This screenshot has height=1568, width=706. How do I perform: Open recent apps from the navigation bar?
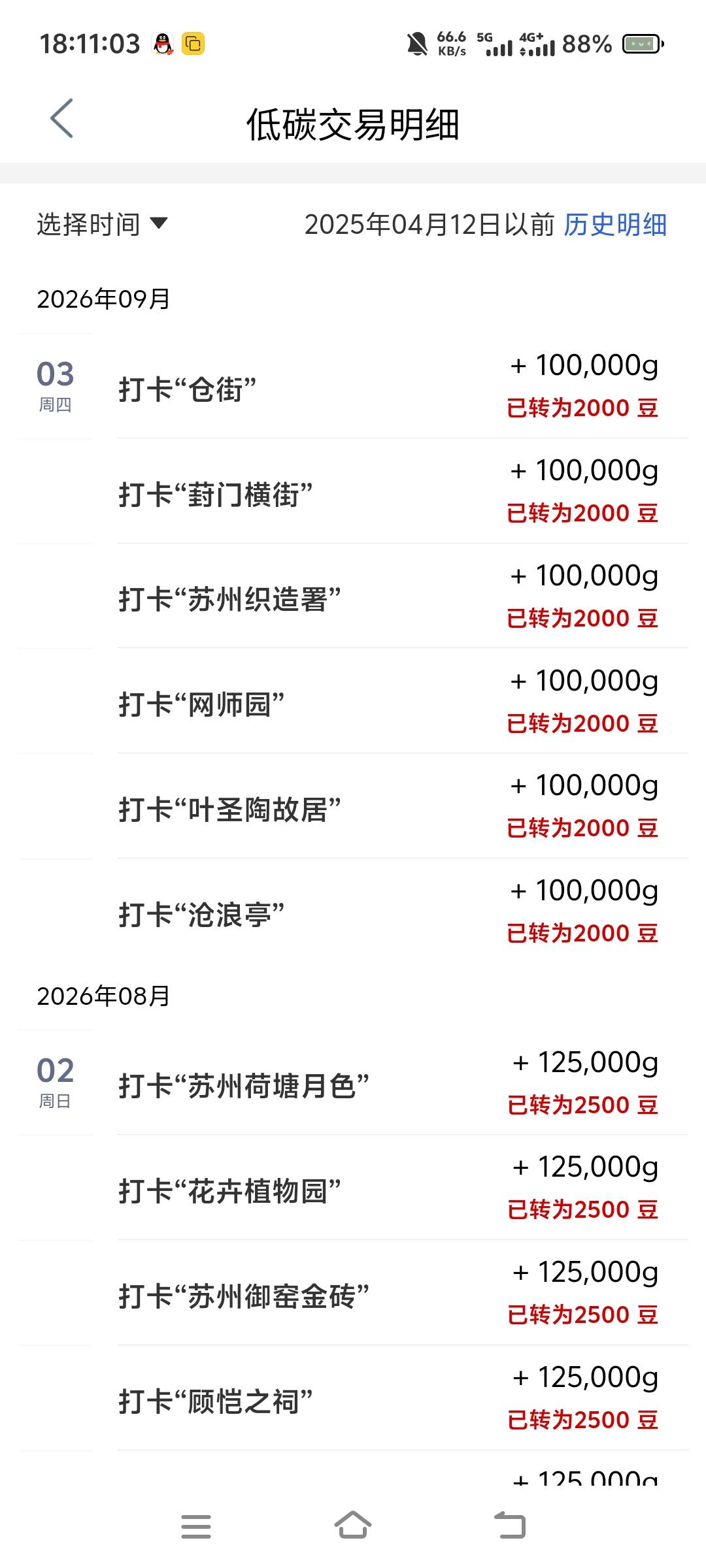(196, 1526)
